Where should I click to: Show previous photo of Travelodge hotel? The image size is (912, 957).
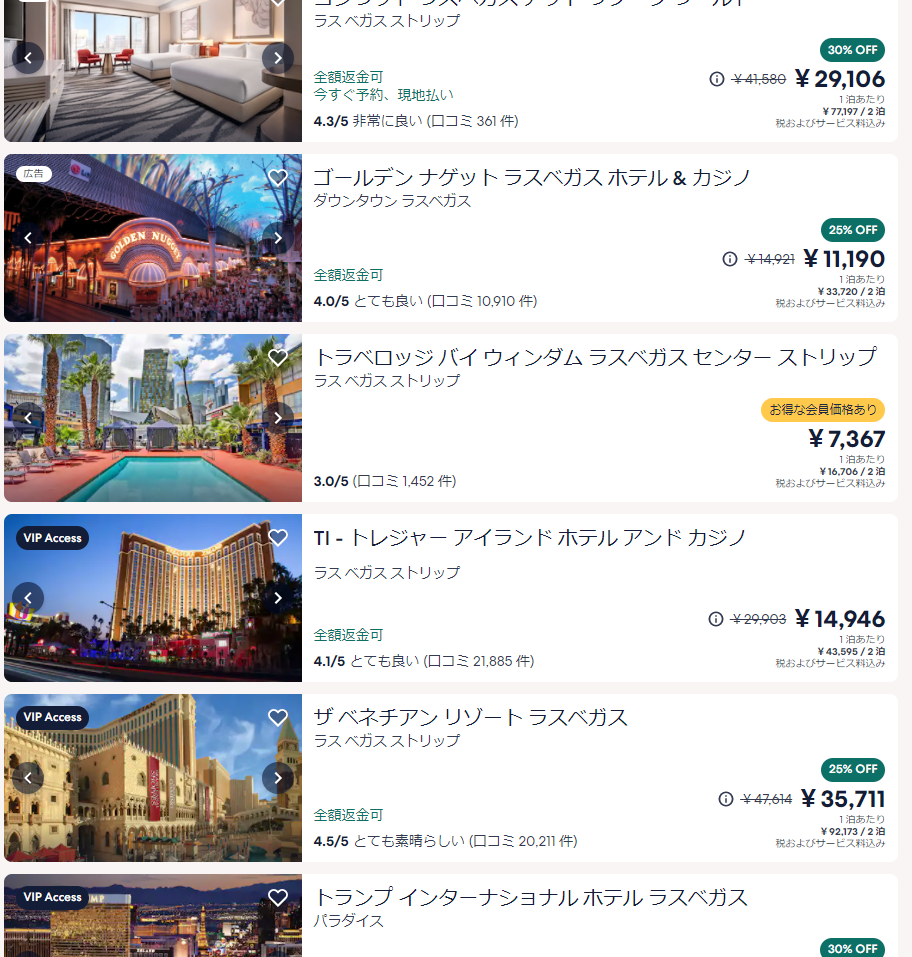click(28, 418)
